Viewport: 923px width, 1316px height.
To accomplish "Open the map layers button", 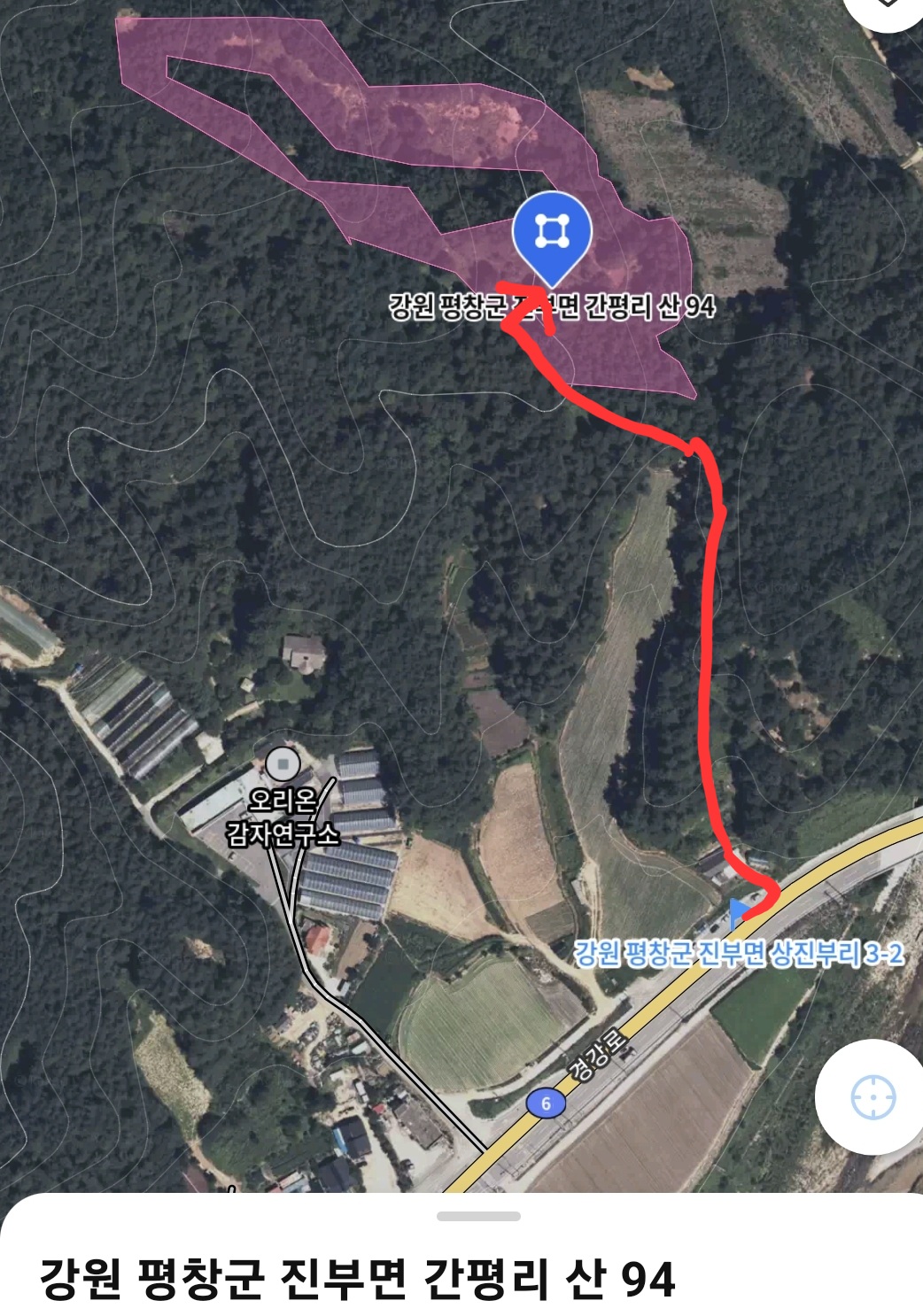I will (x=888, y=7).
